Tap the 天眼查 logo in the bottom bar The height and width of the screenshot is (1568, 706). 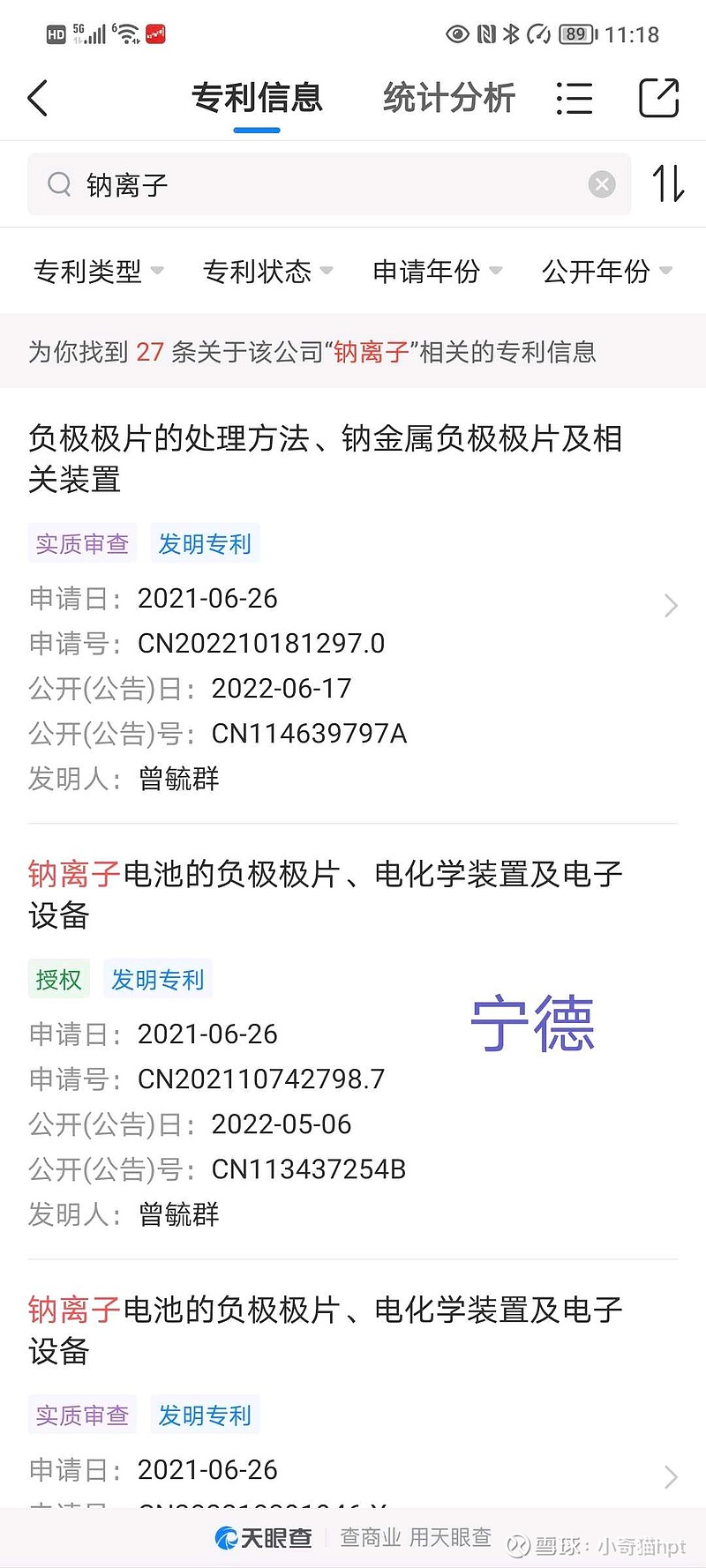click(x=264, y=1538)
